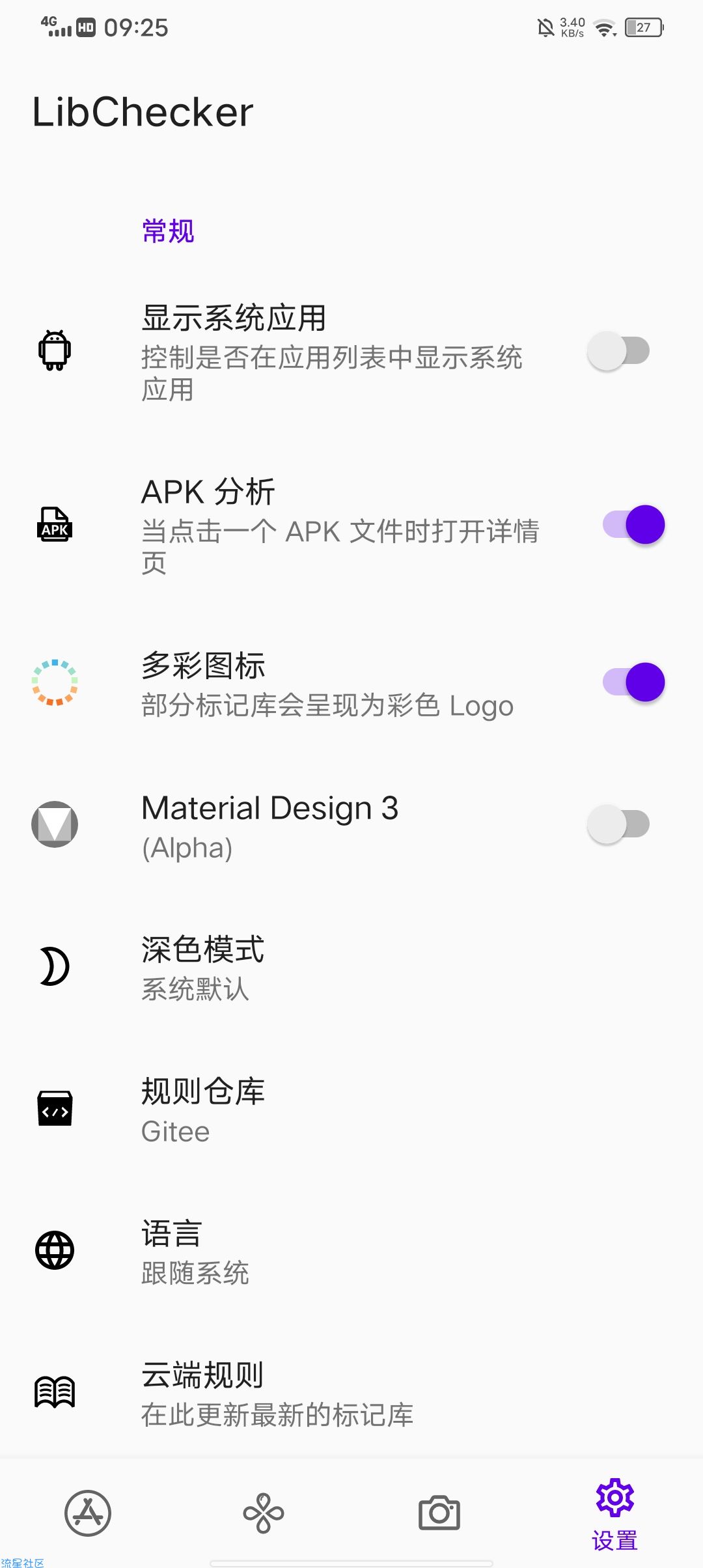
Task: Open 云端规则 to update rules
Action: tap(351, 1393)
